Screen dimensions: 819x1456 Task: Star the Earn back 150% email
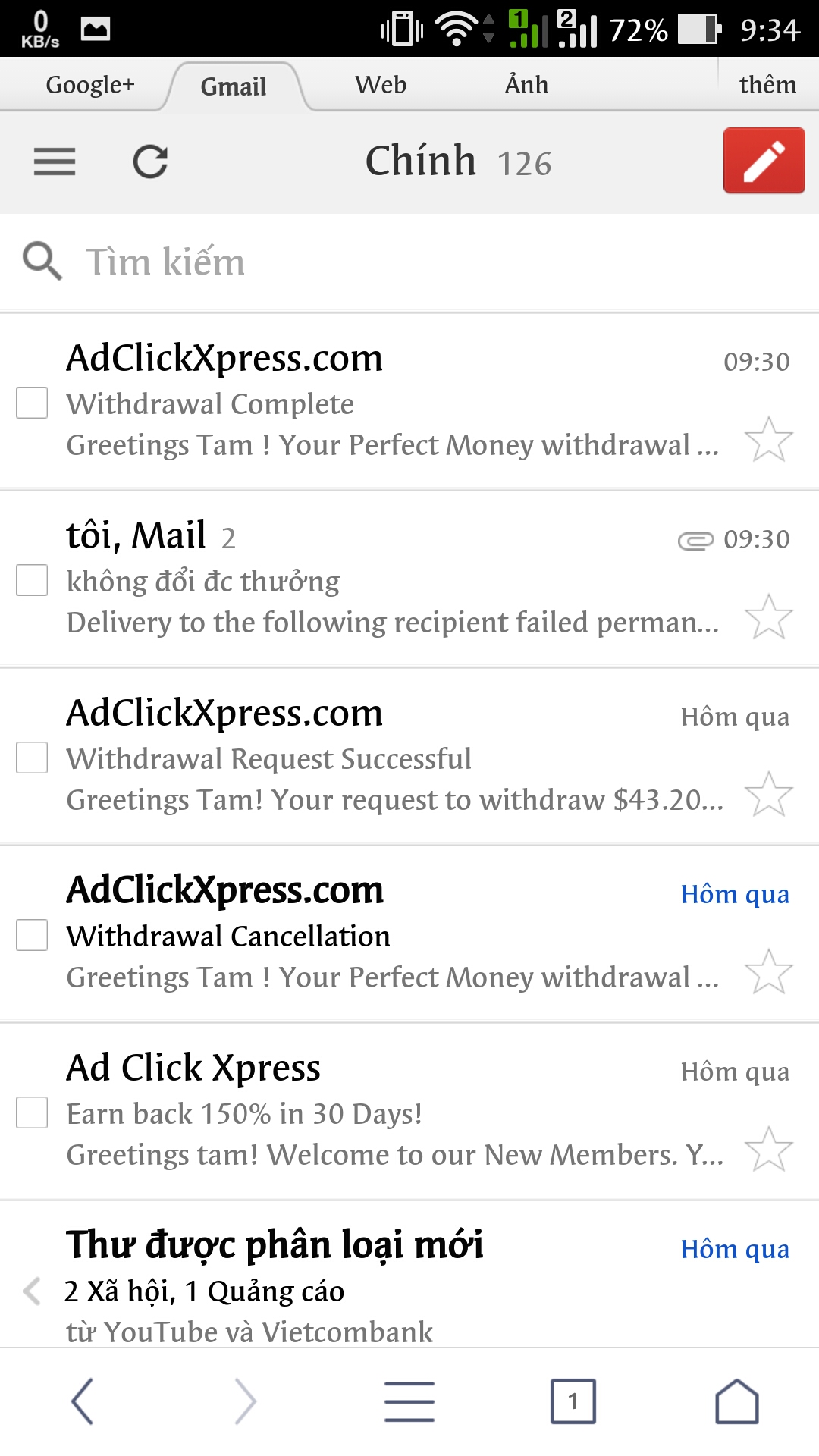(x=768, y=1150)
